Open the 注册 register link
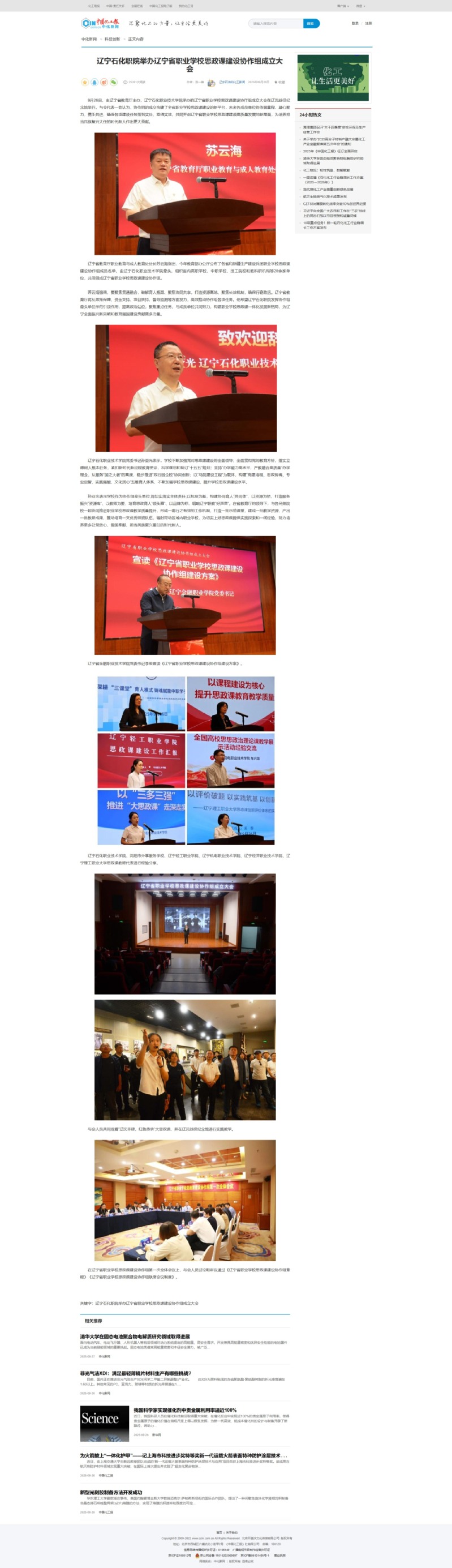 [368, 24]
